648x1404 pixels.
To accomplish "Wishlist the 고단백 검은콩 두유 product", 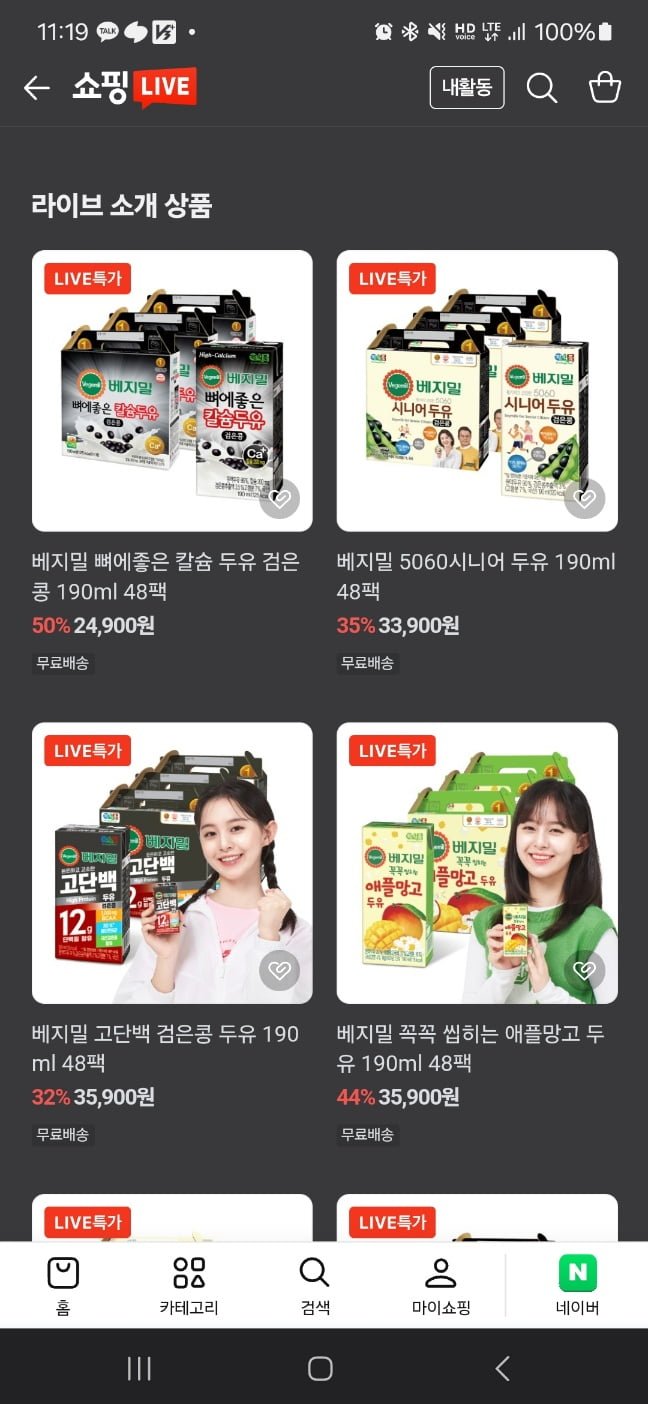I will 280,970.
